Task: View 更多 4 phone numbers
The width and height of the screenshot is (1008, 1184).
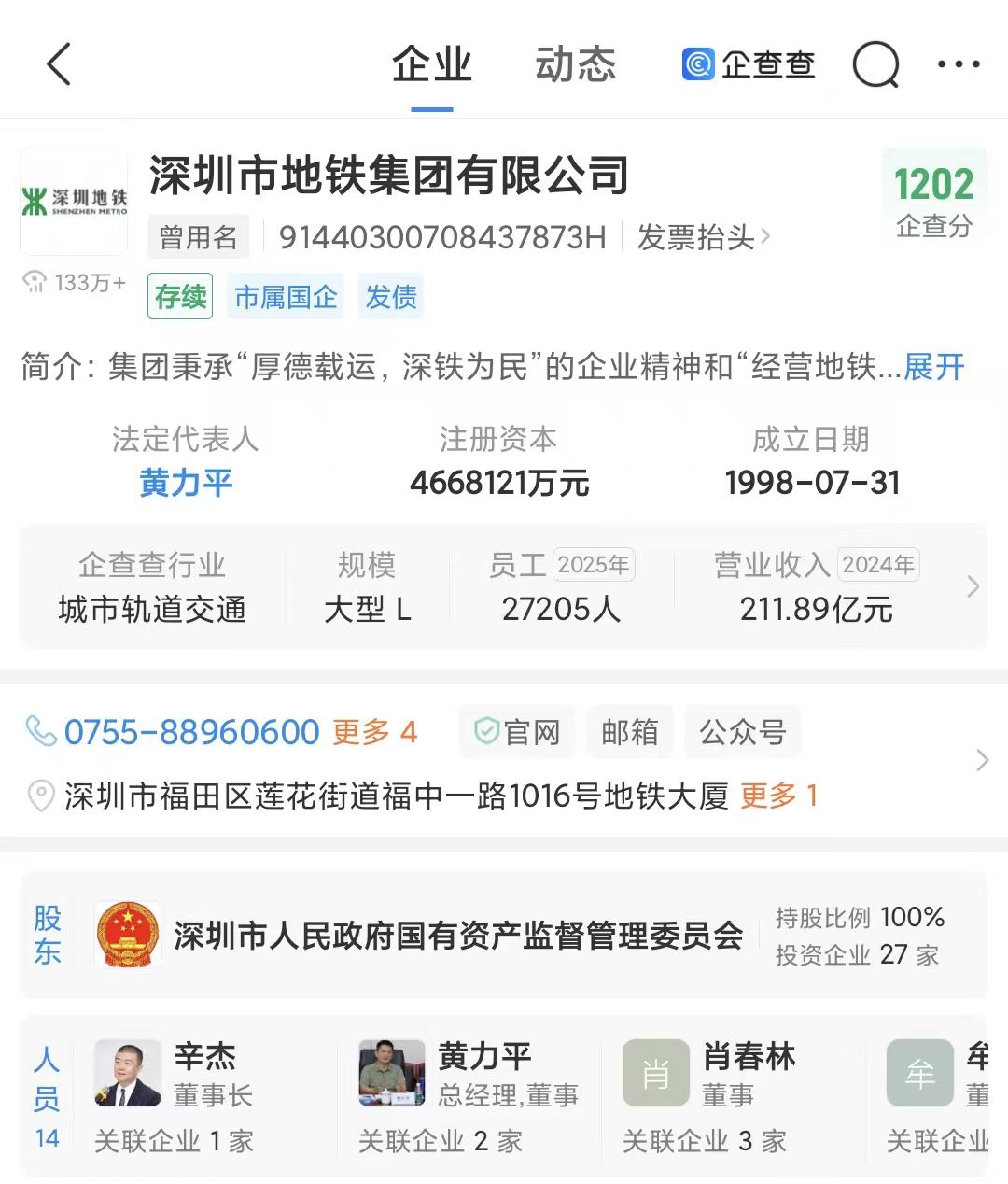Action: click(375, 732)
